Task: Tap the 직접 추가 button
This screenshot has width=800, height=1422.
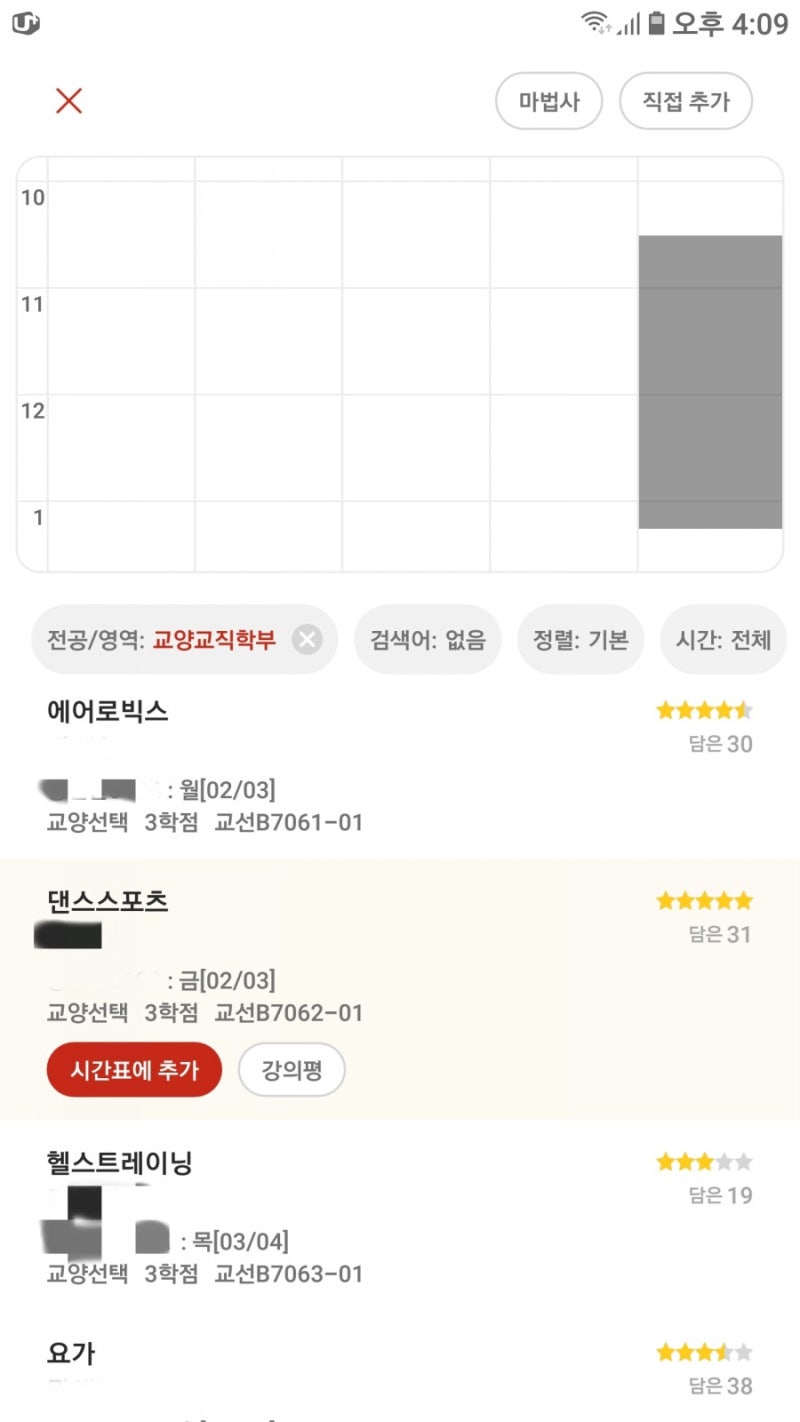Action: point(685,101)
